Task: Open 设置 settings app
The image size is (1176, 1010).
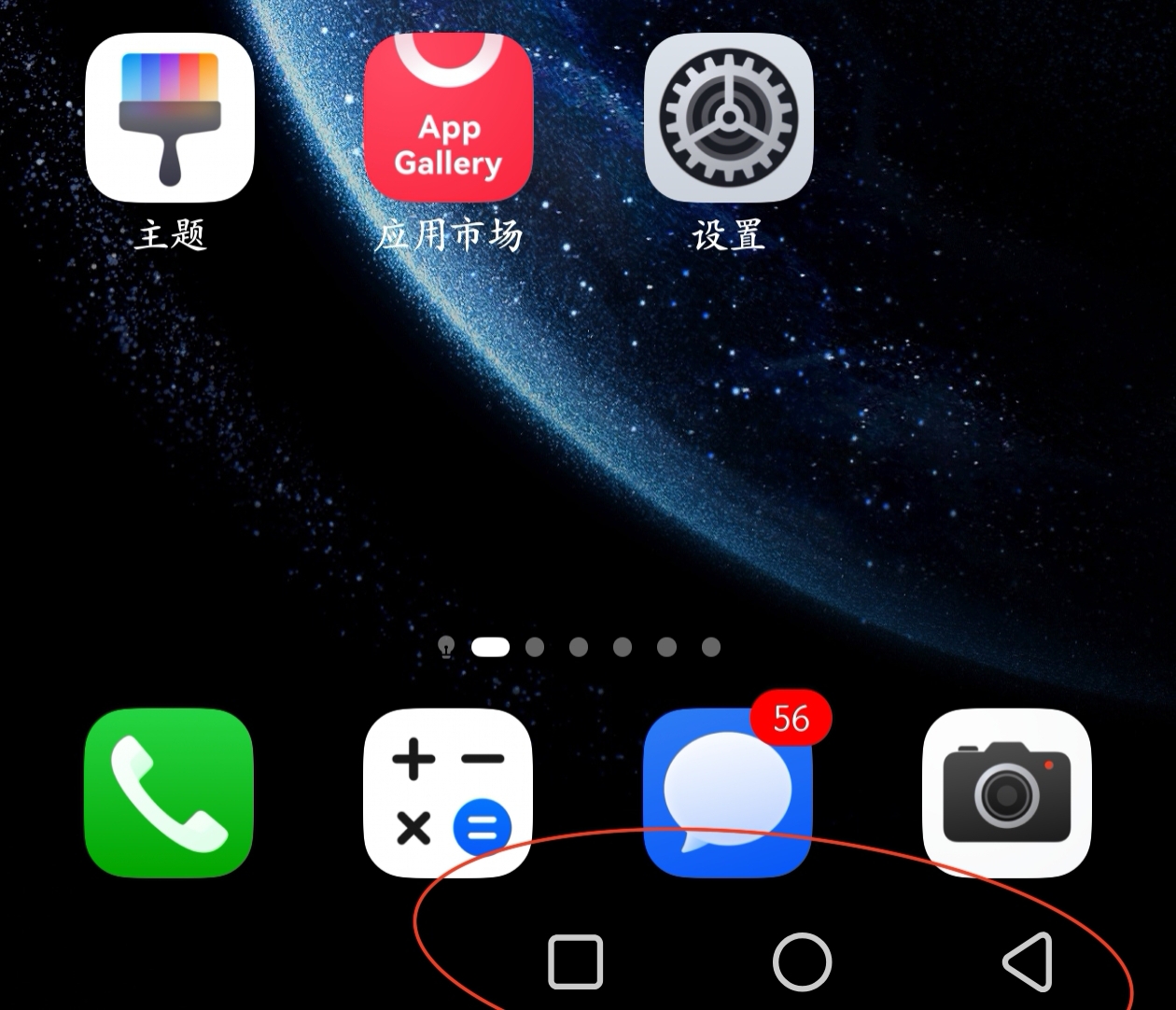Action: coord(728,119)
